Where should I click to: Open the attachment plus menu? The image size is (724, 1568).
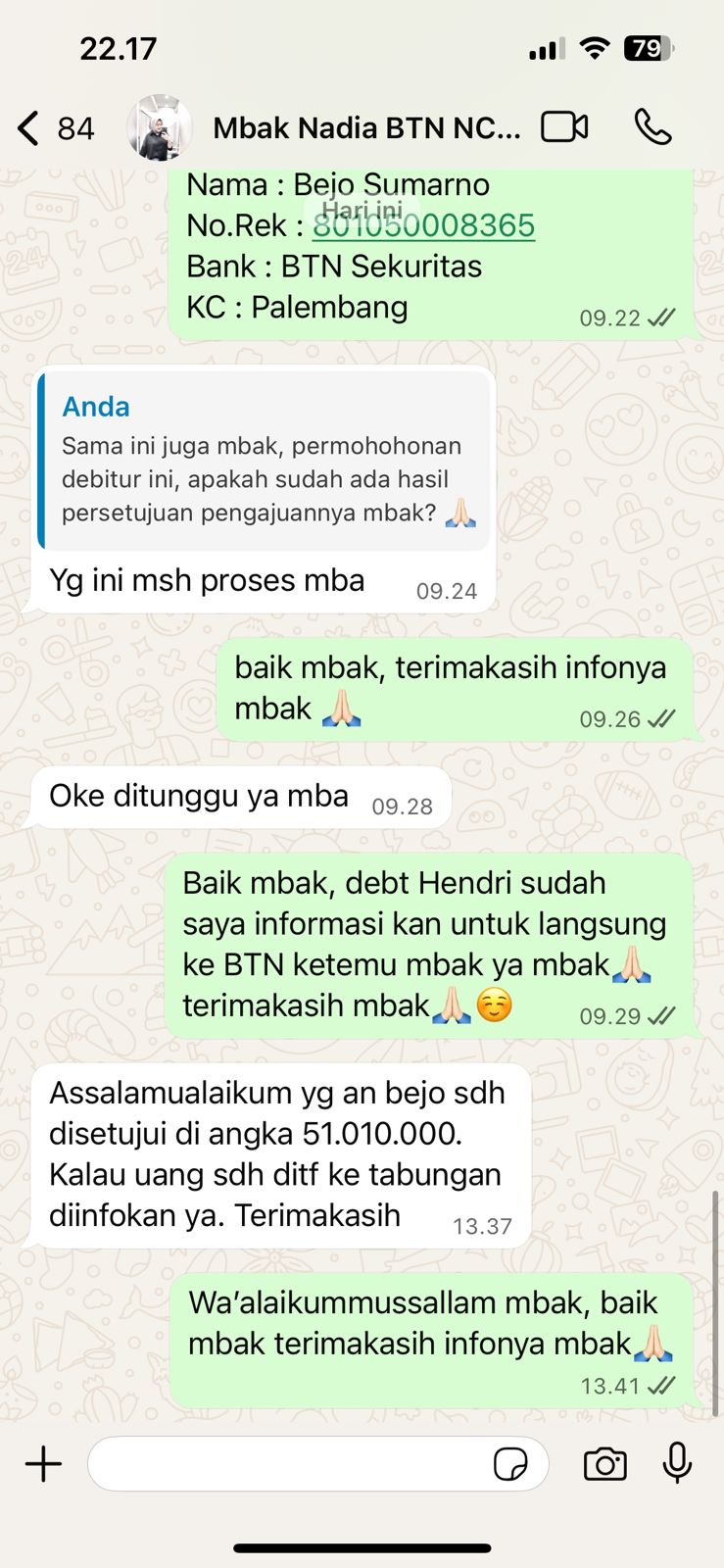coord(43,1464)
